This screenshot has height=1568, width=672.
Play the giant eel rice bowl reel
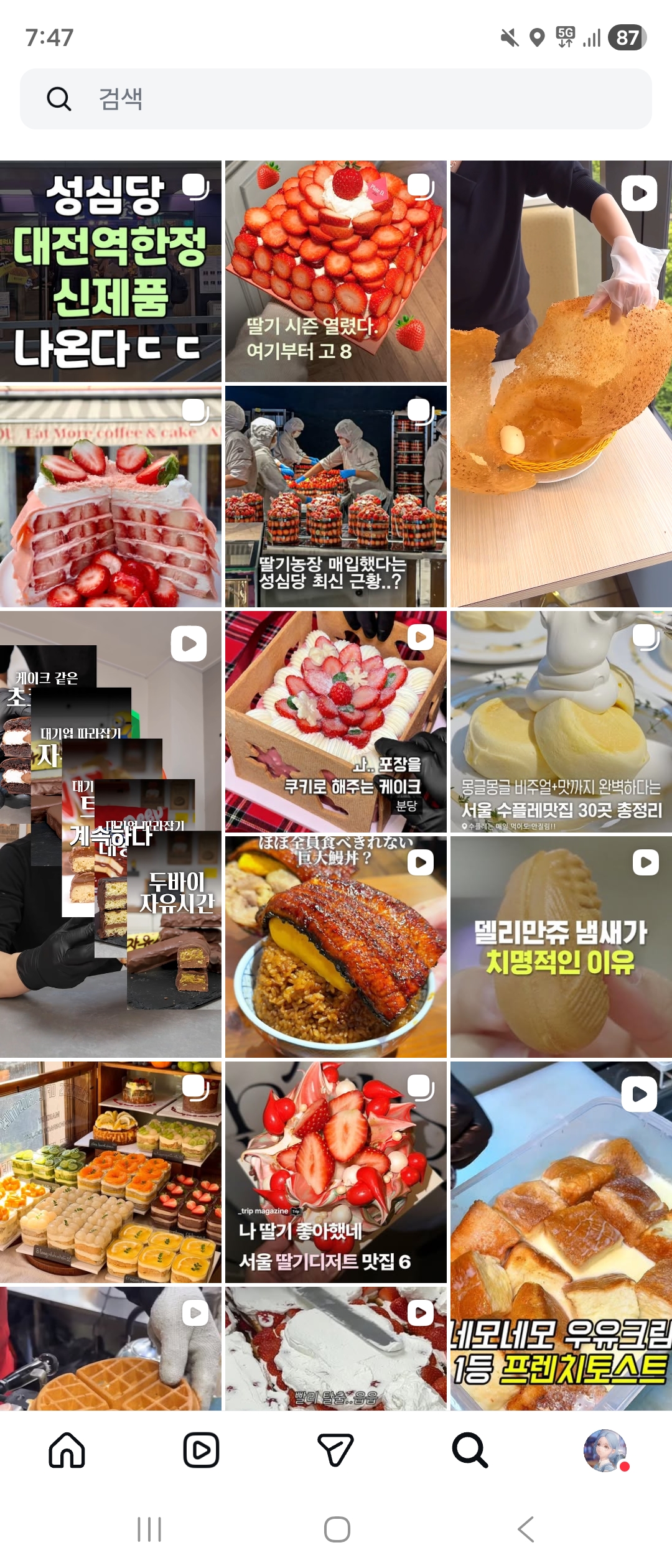click(336, 947)
